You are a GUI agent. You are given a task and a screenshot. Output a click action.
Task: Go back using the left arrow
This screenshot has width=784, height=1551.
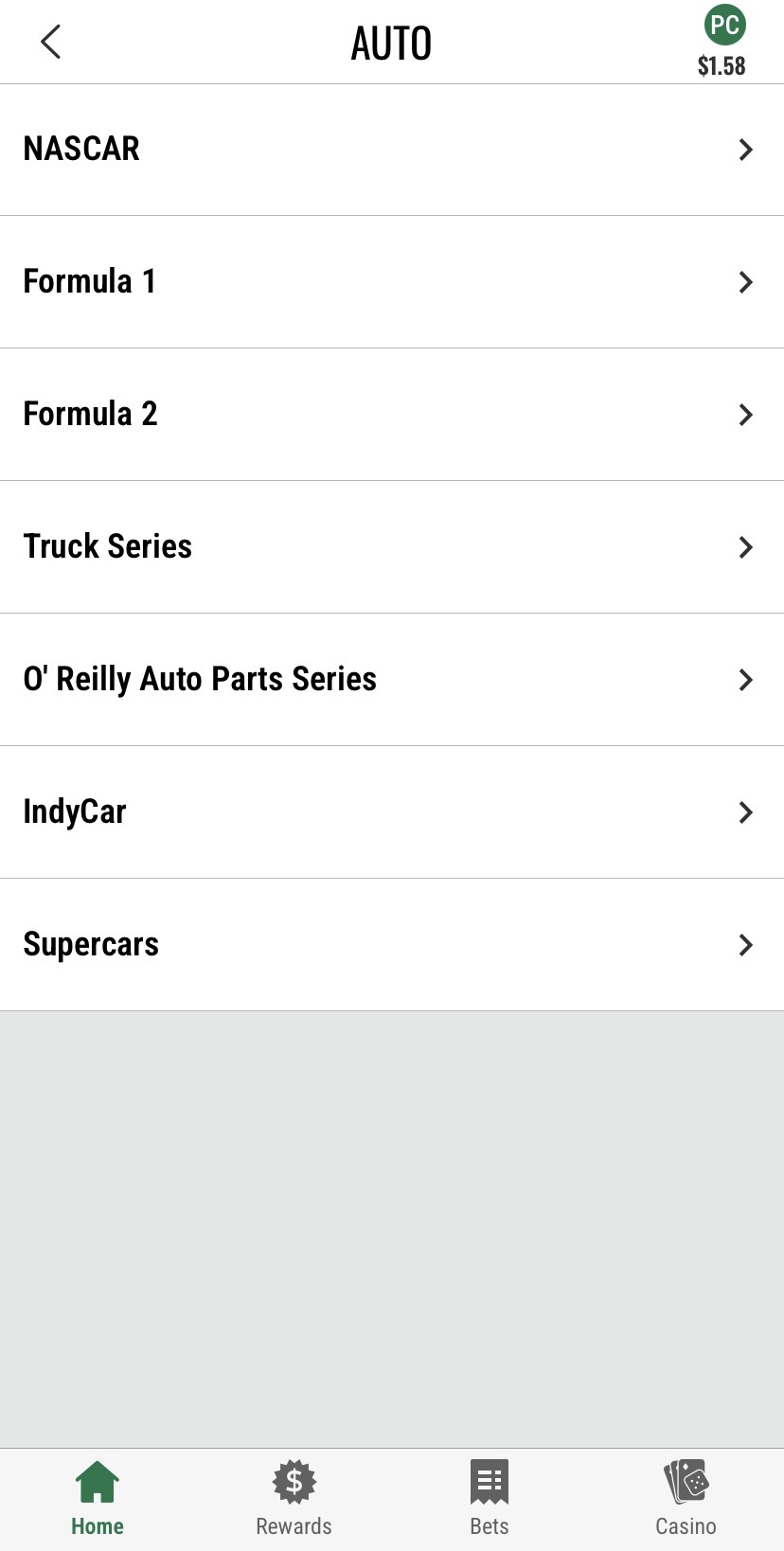click(49, 42)
